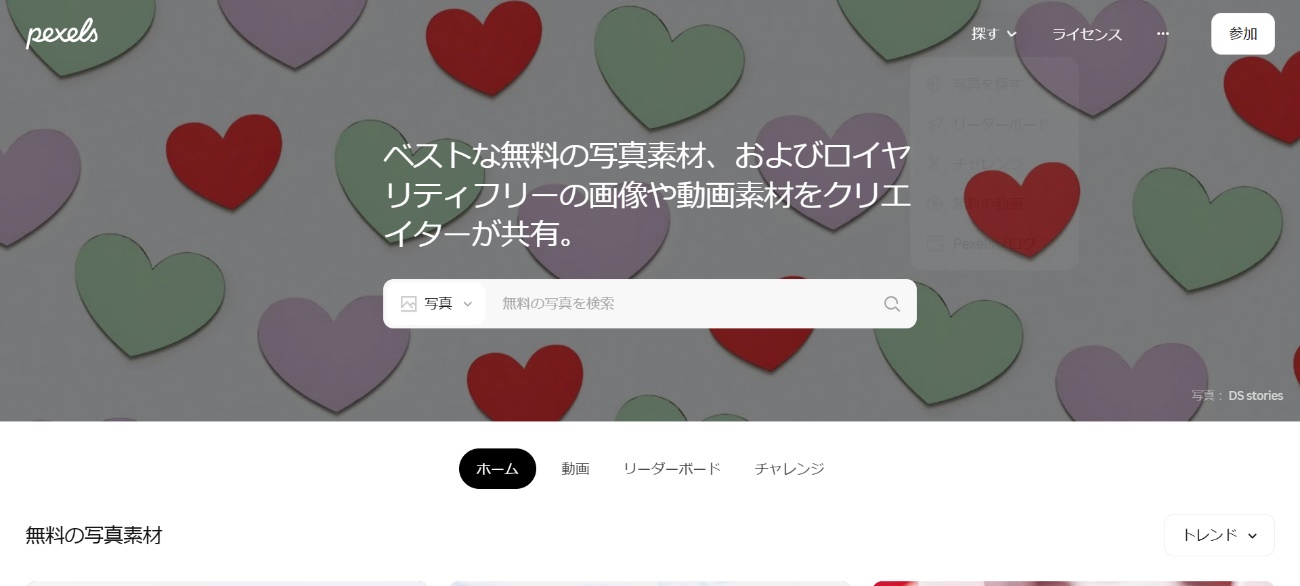Tap the magnifier search icon
The image size is (1300, 586).
(892, 304)
